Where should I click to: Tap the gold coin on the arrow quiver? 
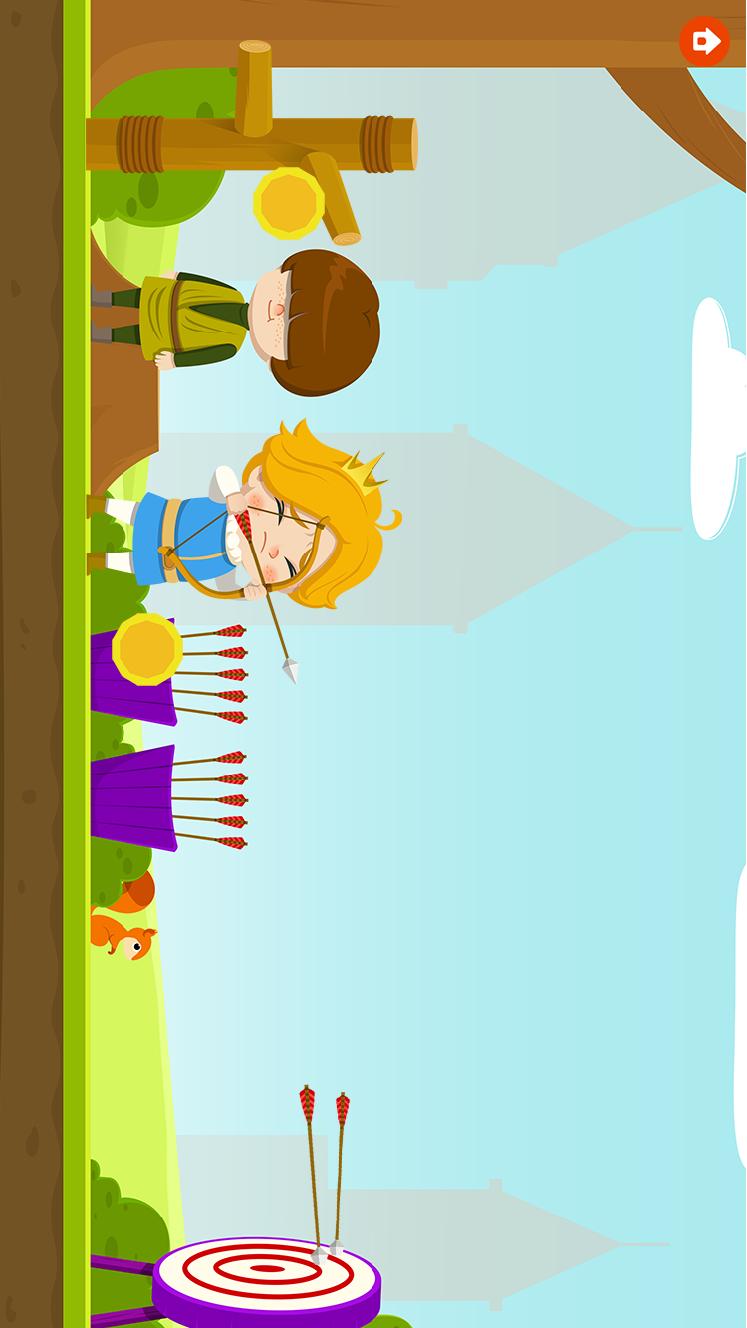click(x=147, y=650)
